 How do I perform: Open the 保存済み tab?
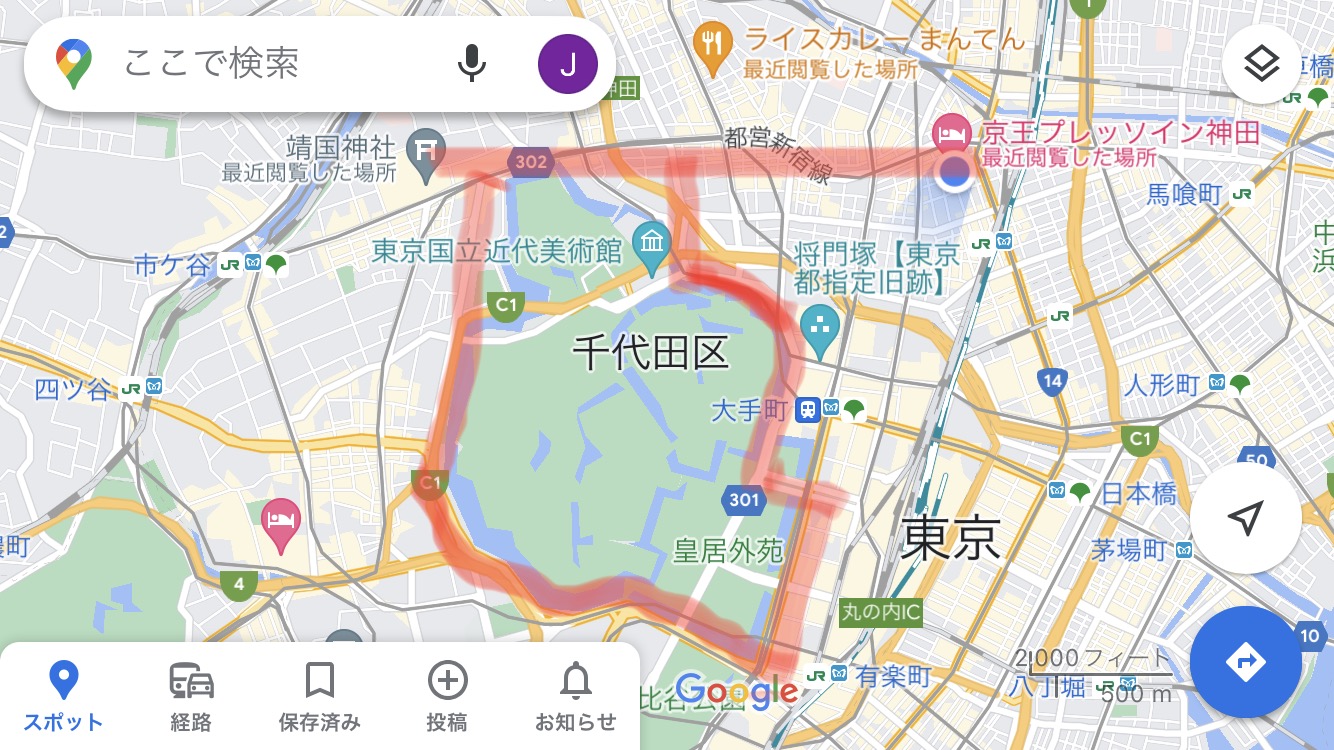(319, 696)
